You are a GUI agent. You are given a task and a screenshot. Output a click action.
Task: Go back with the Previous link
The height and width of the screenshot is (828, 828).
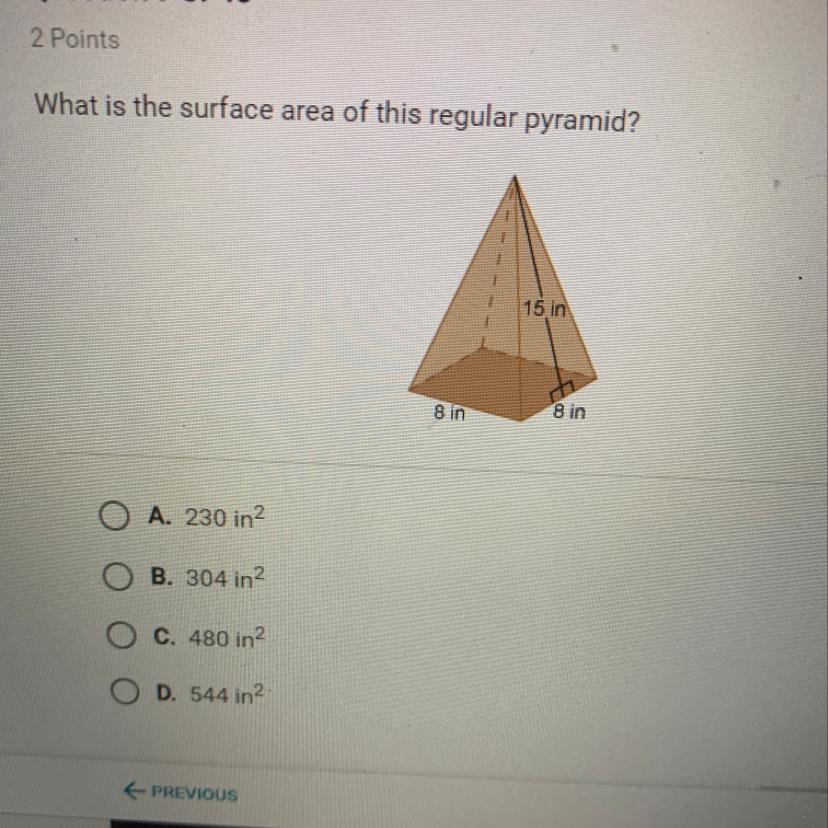[x=180, y=792]
